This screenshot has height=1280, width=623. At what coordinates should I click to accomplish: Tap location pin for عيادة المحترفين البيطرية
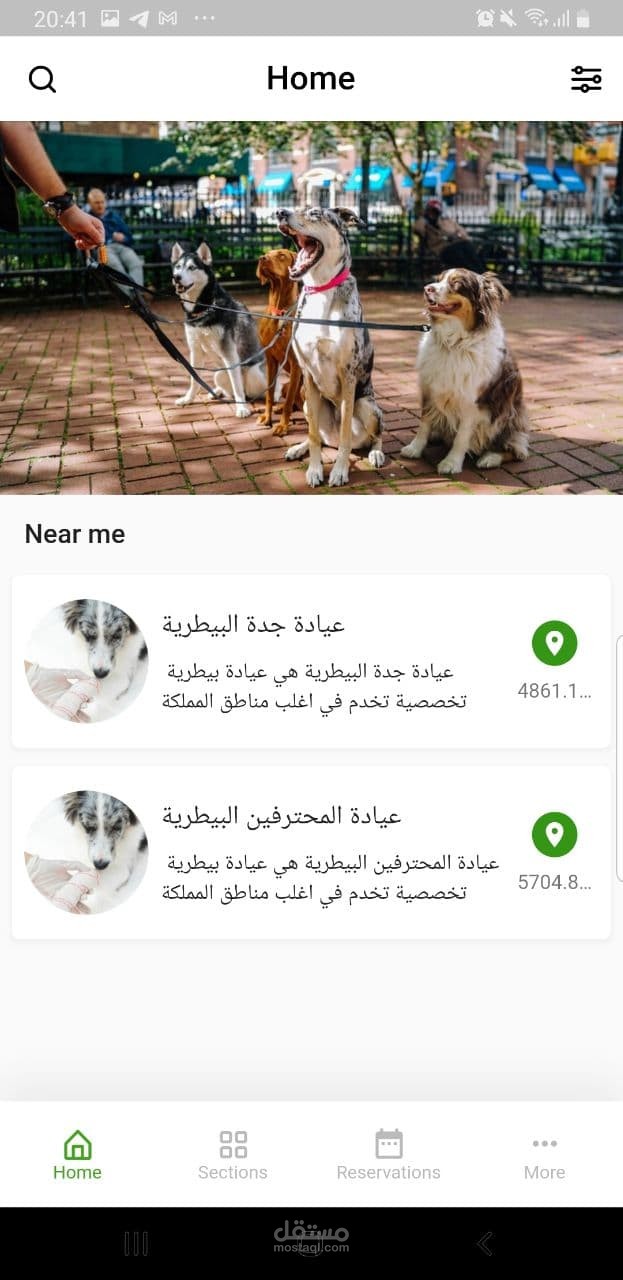[554, 834]
